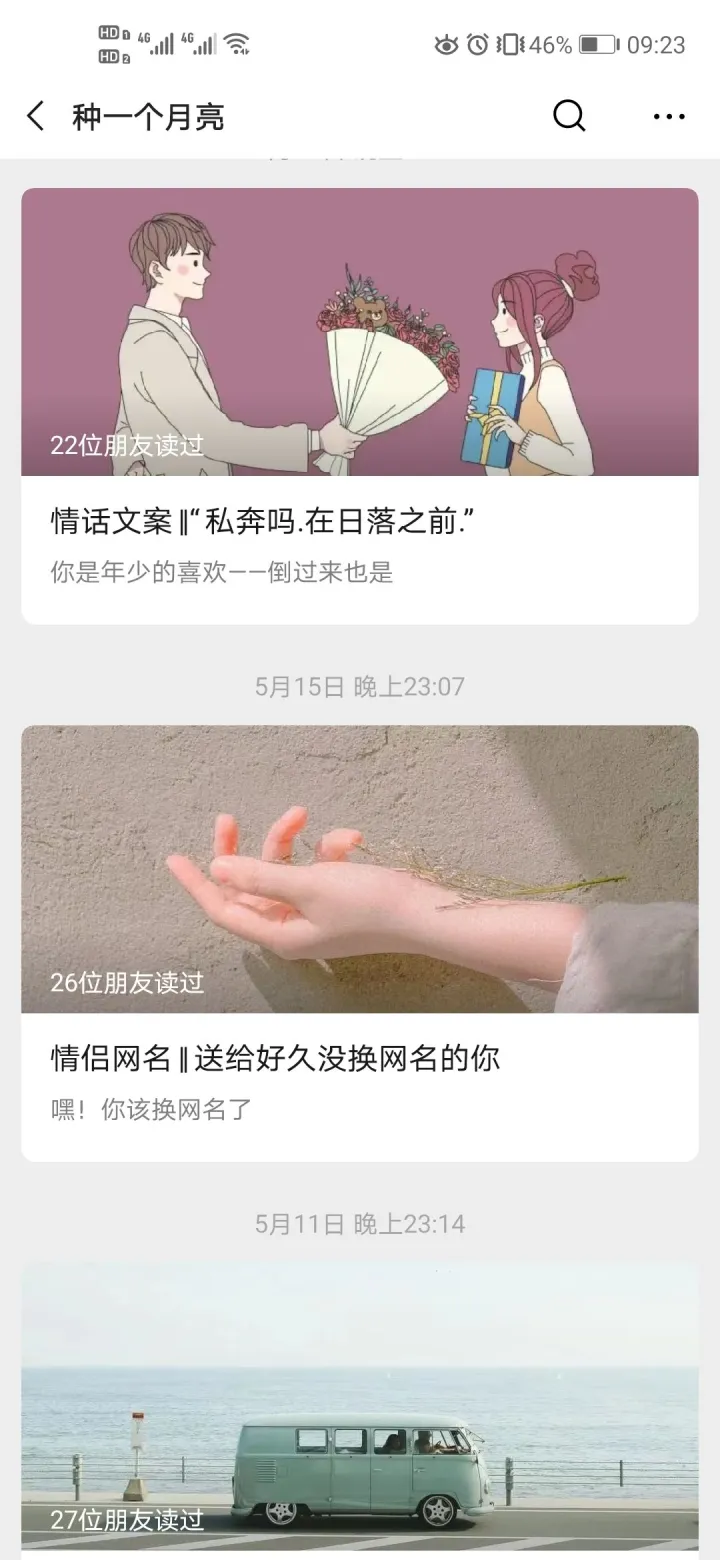Tap the date label 5月11日 晚上23:14
Screen dimensions: 720x1560
click(360, 1223)
